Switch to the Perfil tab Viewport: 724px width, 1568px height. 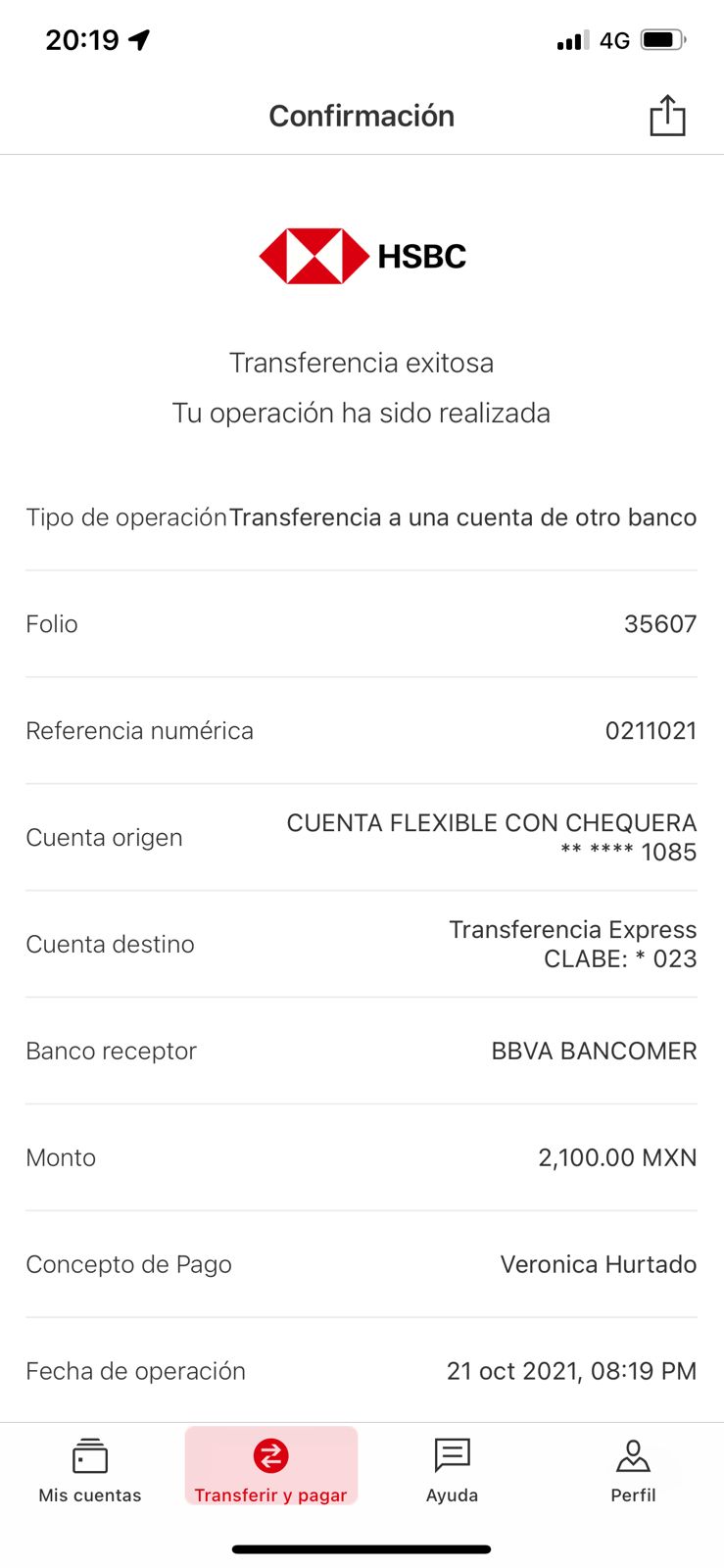pyautogui.click(x=633, y=1468)
